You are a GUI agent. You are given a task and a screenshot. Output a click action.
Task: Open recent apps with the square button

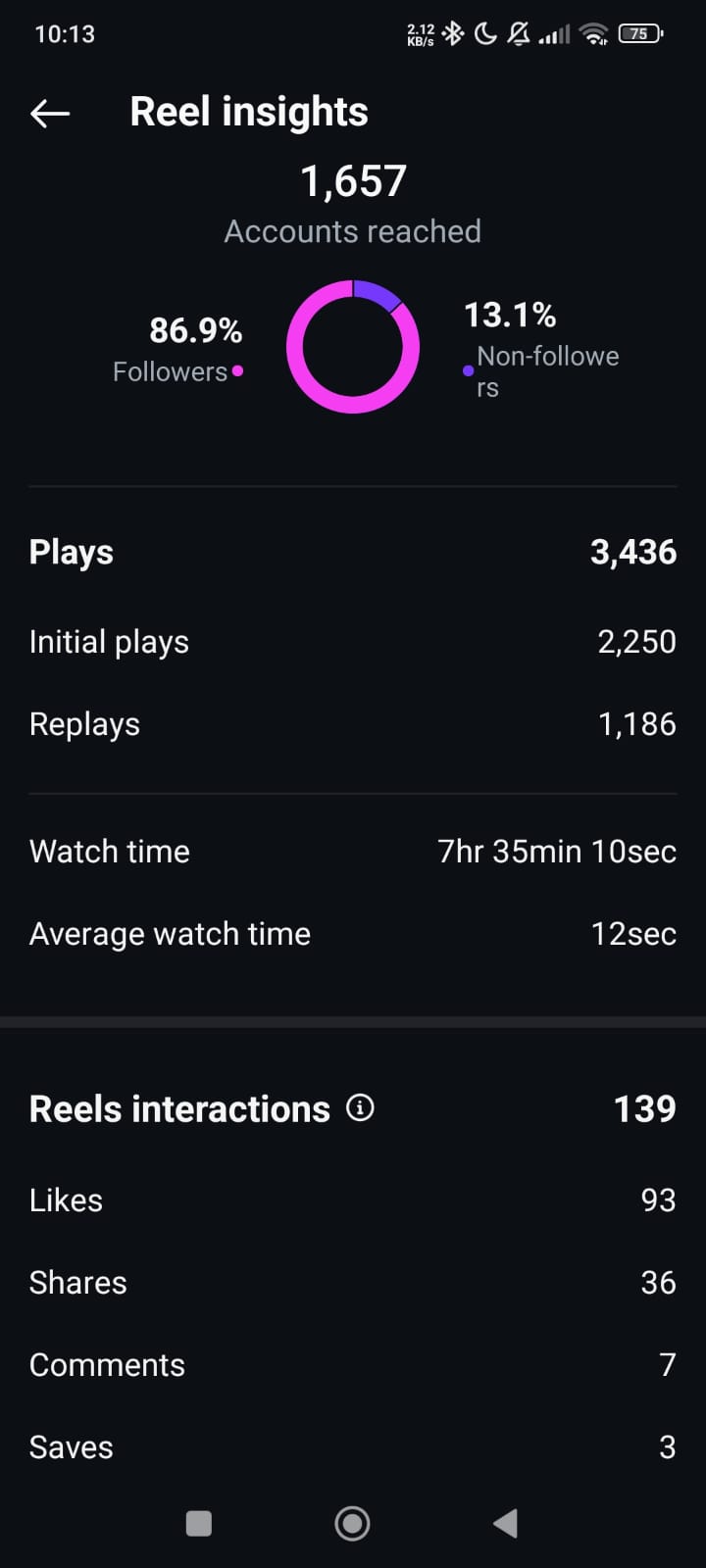click(199, 1523)
